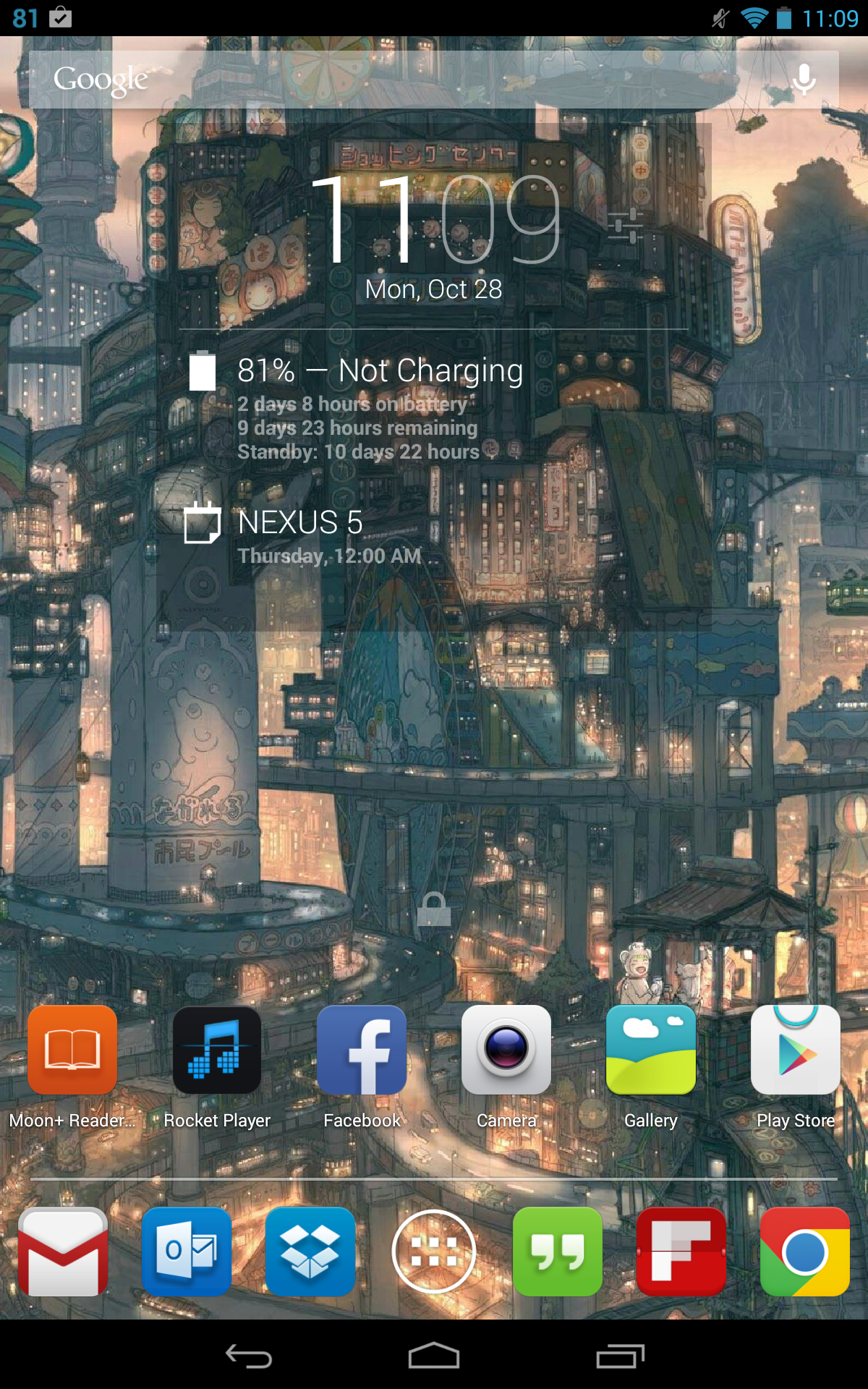
Task: Tap the system back button
Action: coord(249,1356)
